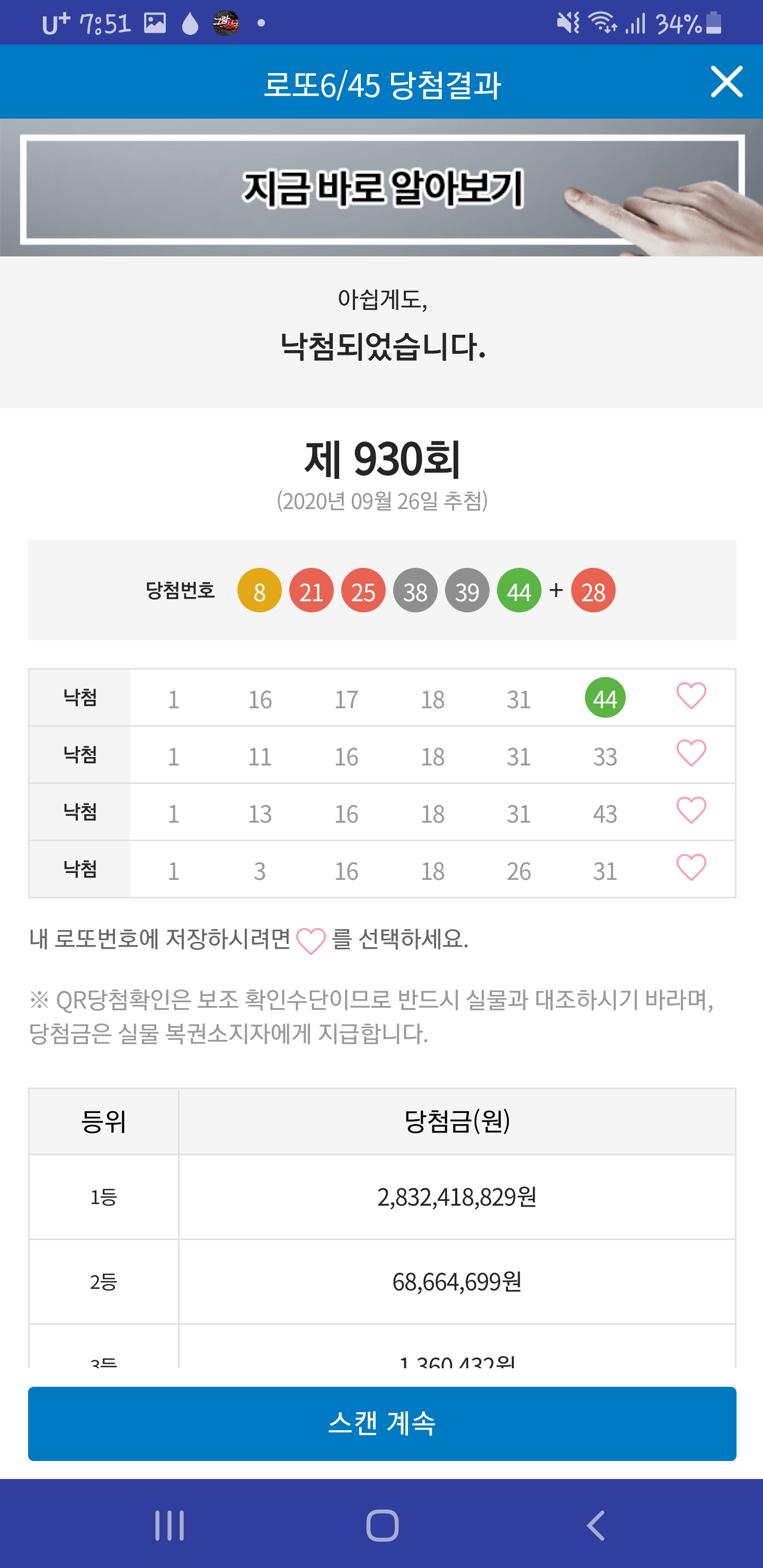The image size is (763, 1568).
Task: Tap 스캔 계속 to continue scanning
Action: coord(382,1423)
